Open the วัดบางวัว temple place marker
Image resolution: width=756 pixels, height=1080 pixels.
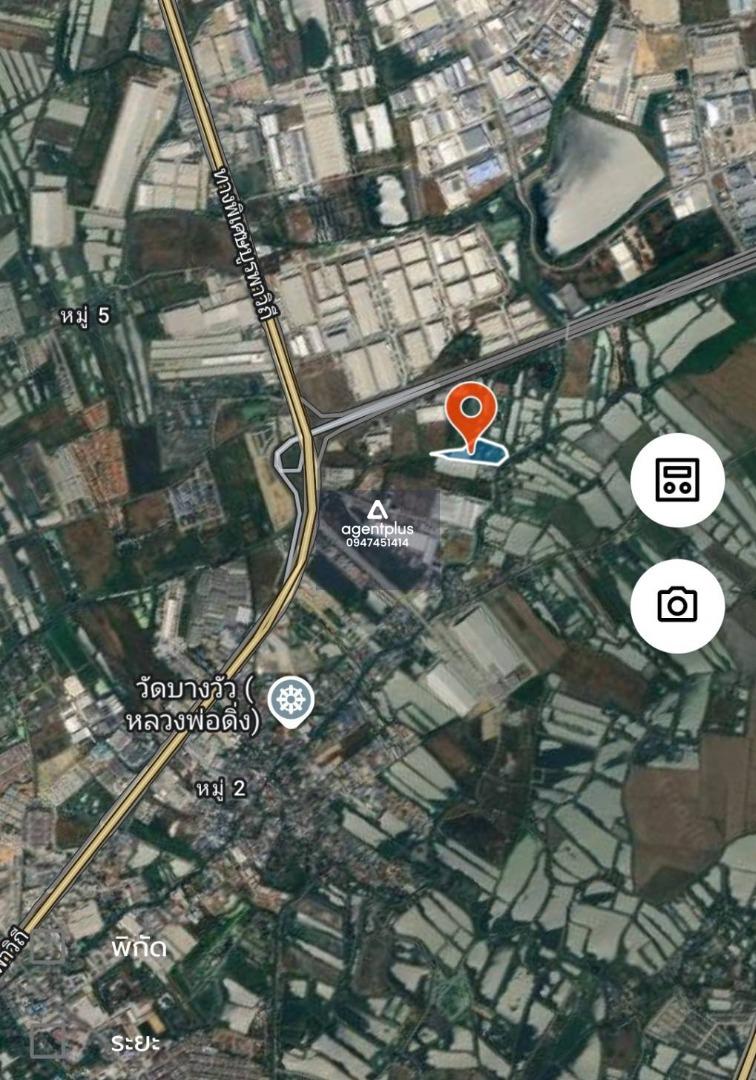click(292, 702)
